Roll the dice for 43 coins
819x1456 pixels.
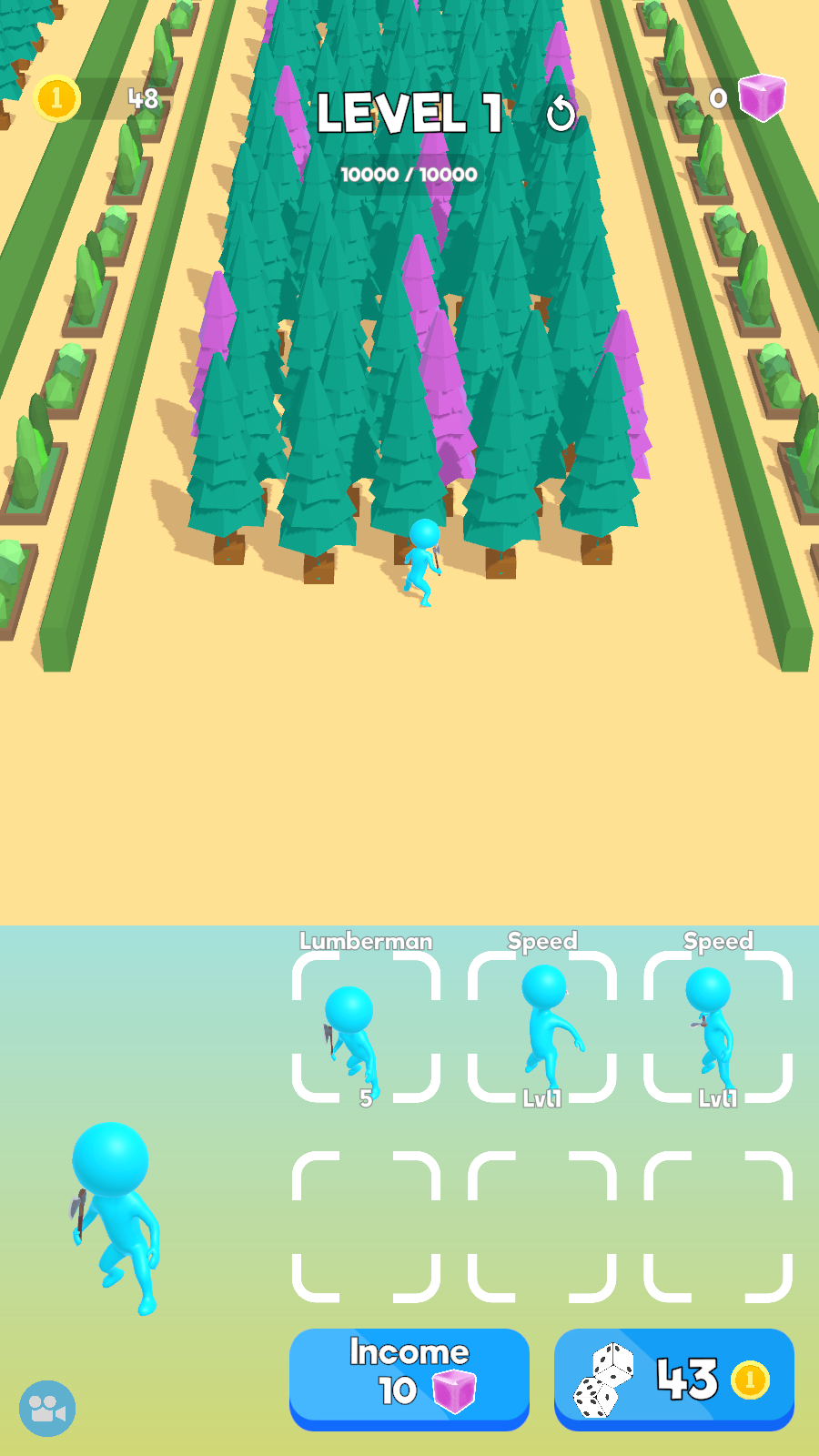pos(673,1378)
